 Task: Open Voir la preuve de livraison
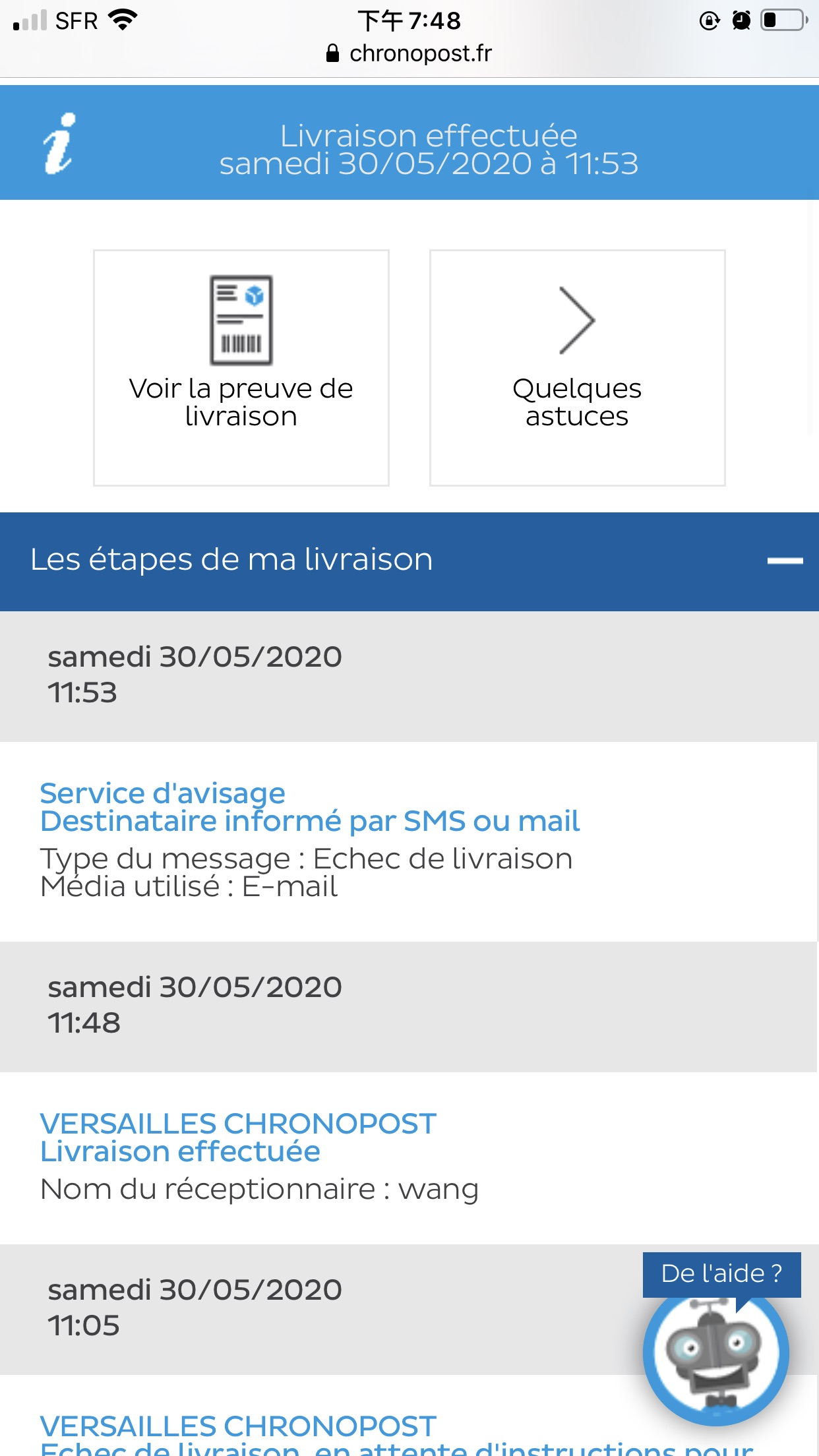coord(241,367)
